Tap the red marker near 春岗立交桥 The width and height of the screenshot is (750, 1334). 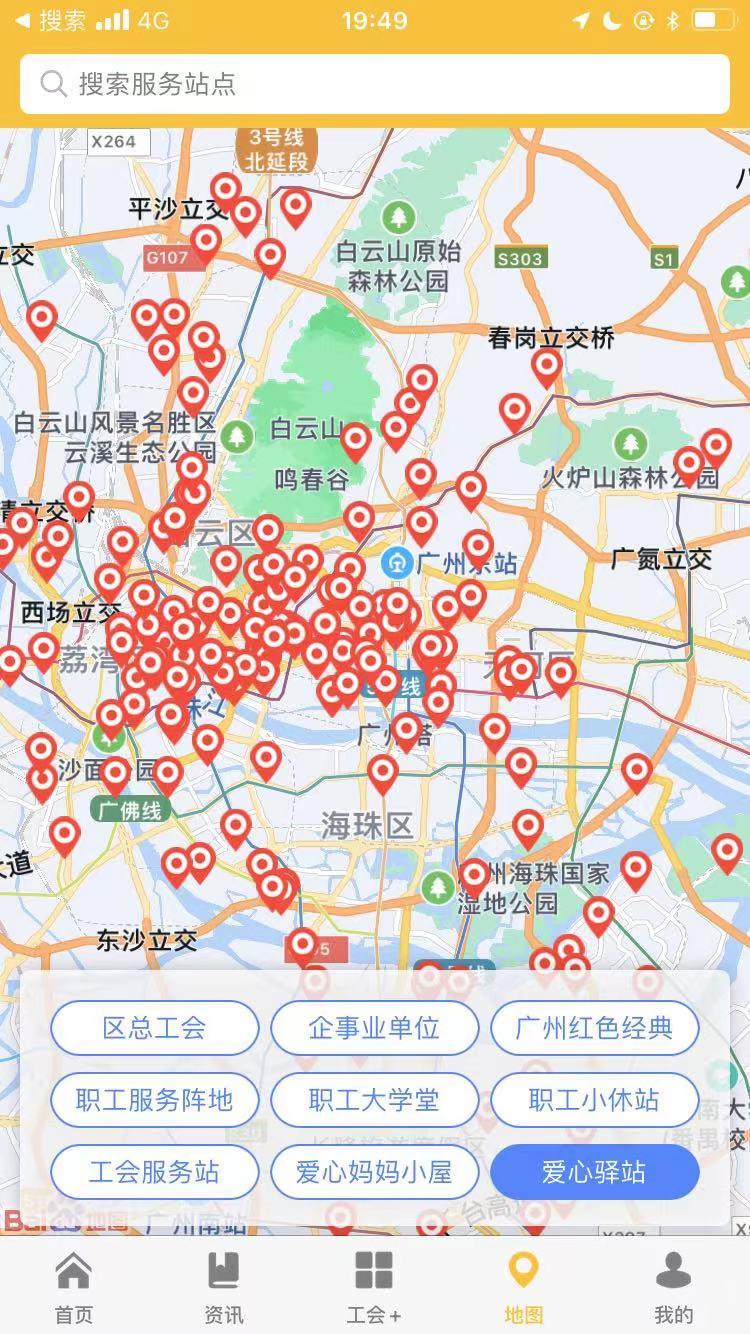pos(546,365)
